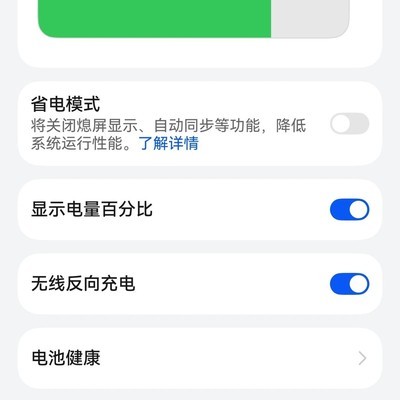This screenshot has width=400, height=400.
Task: Turn off 显示电量百分比 toggle
Action: click(x=350, y=210)
